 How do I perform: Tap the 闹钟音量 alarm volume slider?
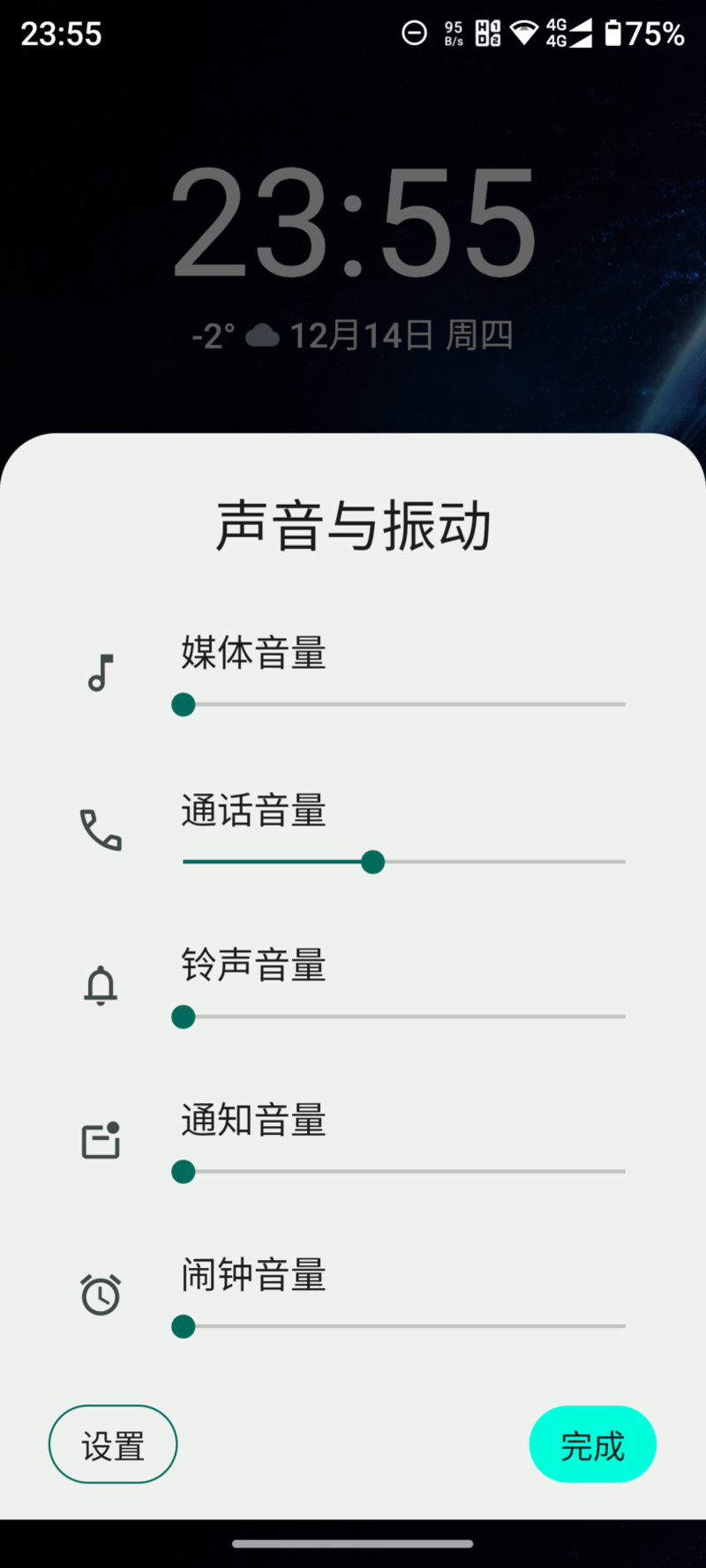pos(403,1326)
